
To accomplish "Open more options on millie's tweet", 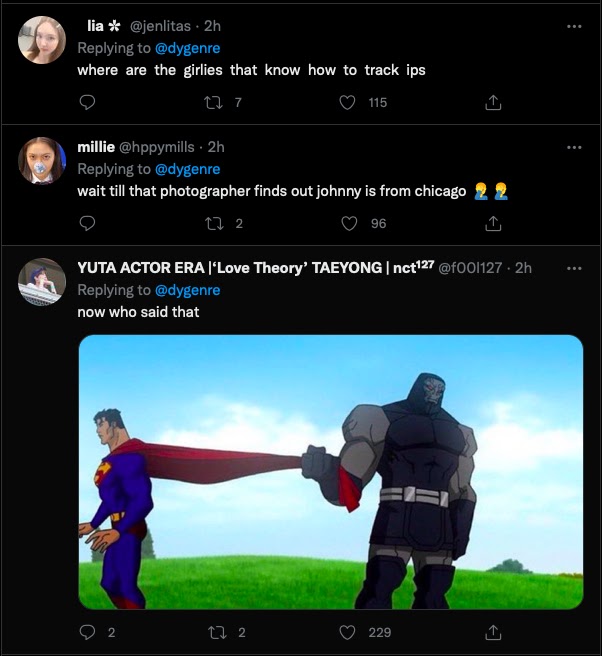I will tap(574, 147).
